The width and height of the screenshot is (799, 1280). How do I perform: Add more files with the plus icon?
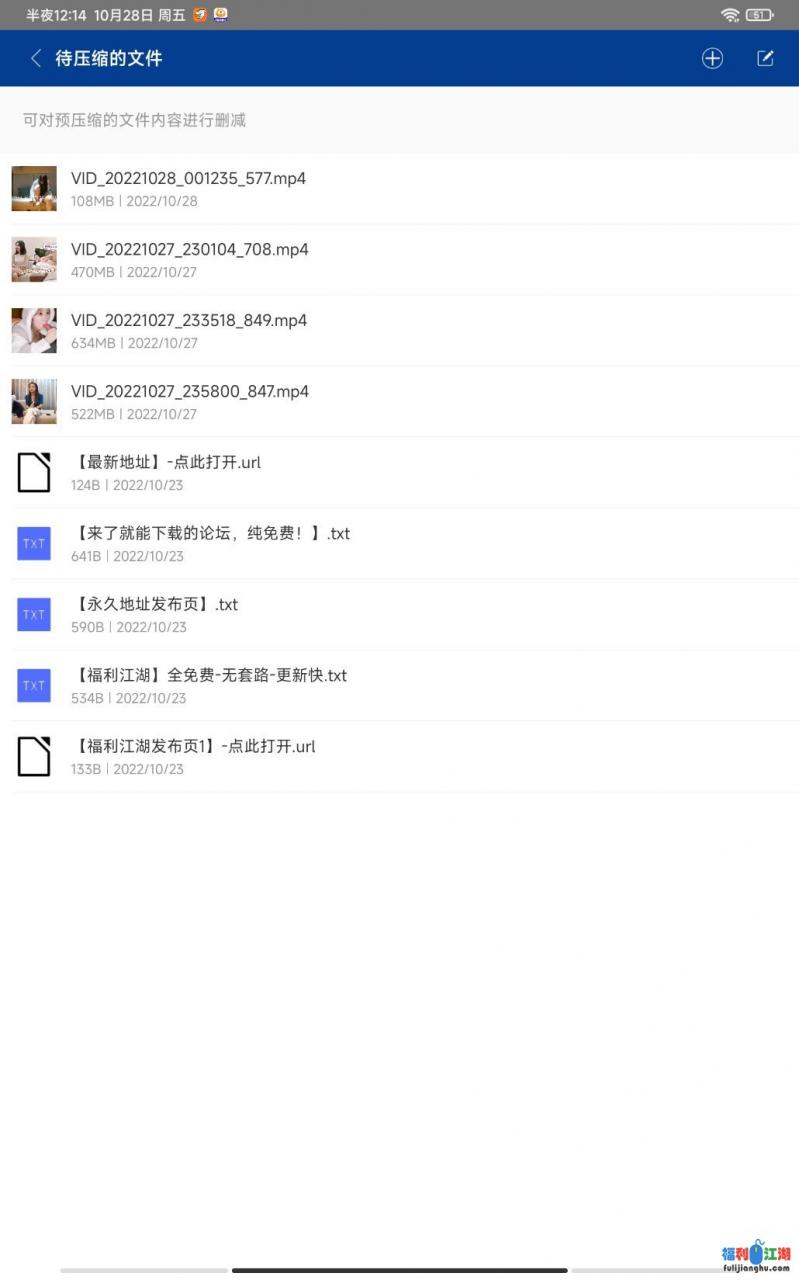click(x=712, y=59)
